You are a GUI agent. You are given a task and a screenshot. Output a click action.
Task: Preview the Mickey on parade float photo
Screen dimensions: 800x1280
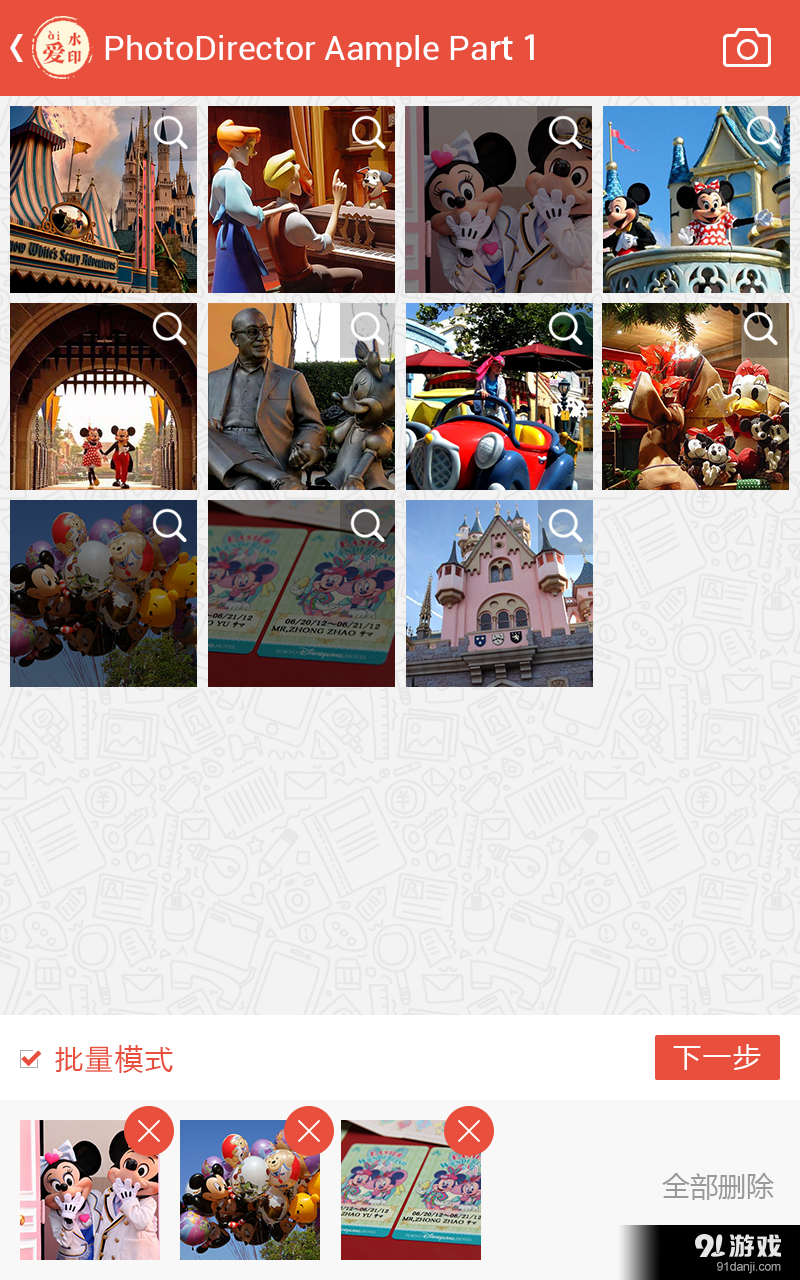(764, 131)
